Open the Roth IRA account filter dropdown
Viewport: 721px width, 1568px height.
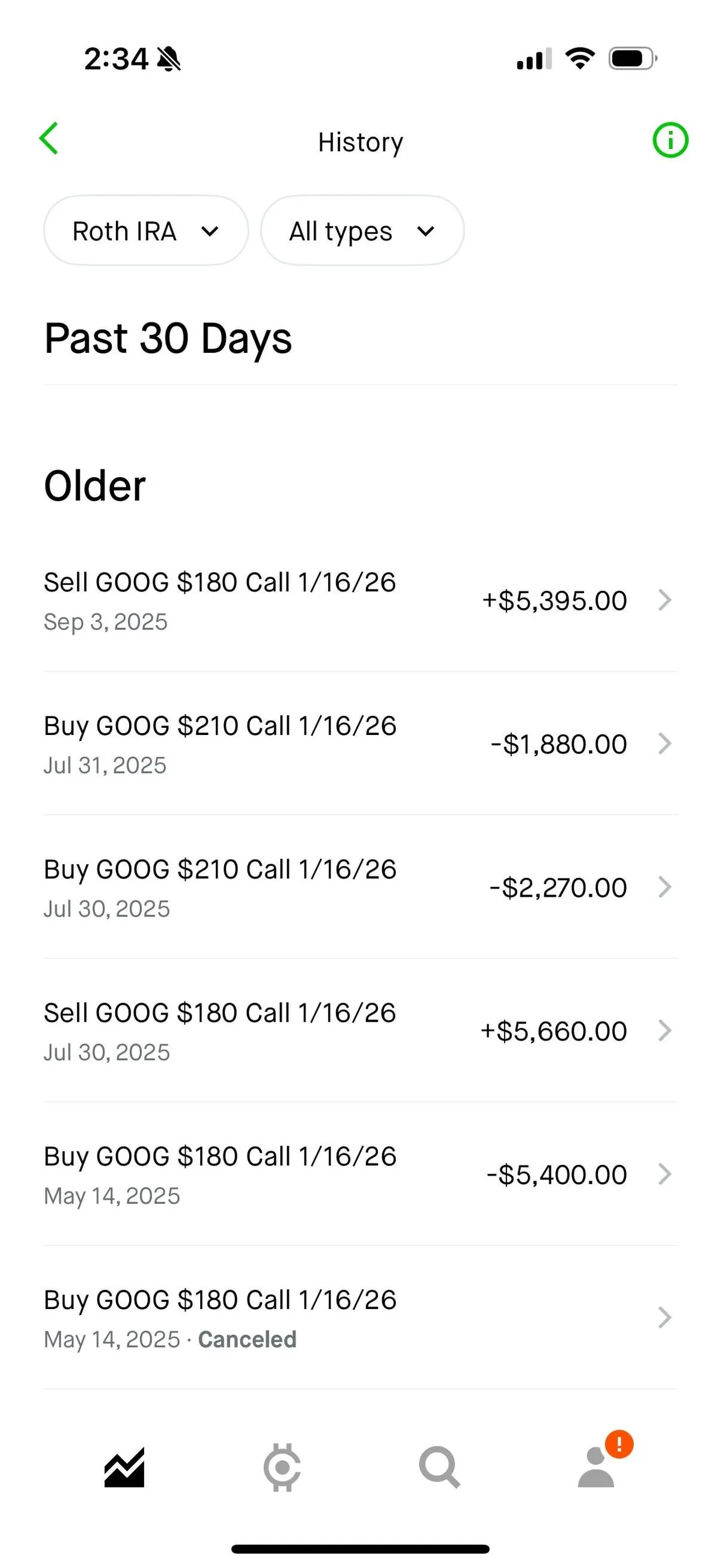[x=145, y=231]
